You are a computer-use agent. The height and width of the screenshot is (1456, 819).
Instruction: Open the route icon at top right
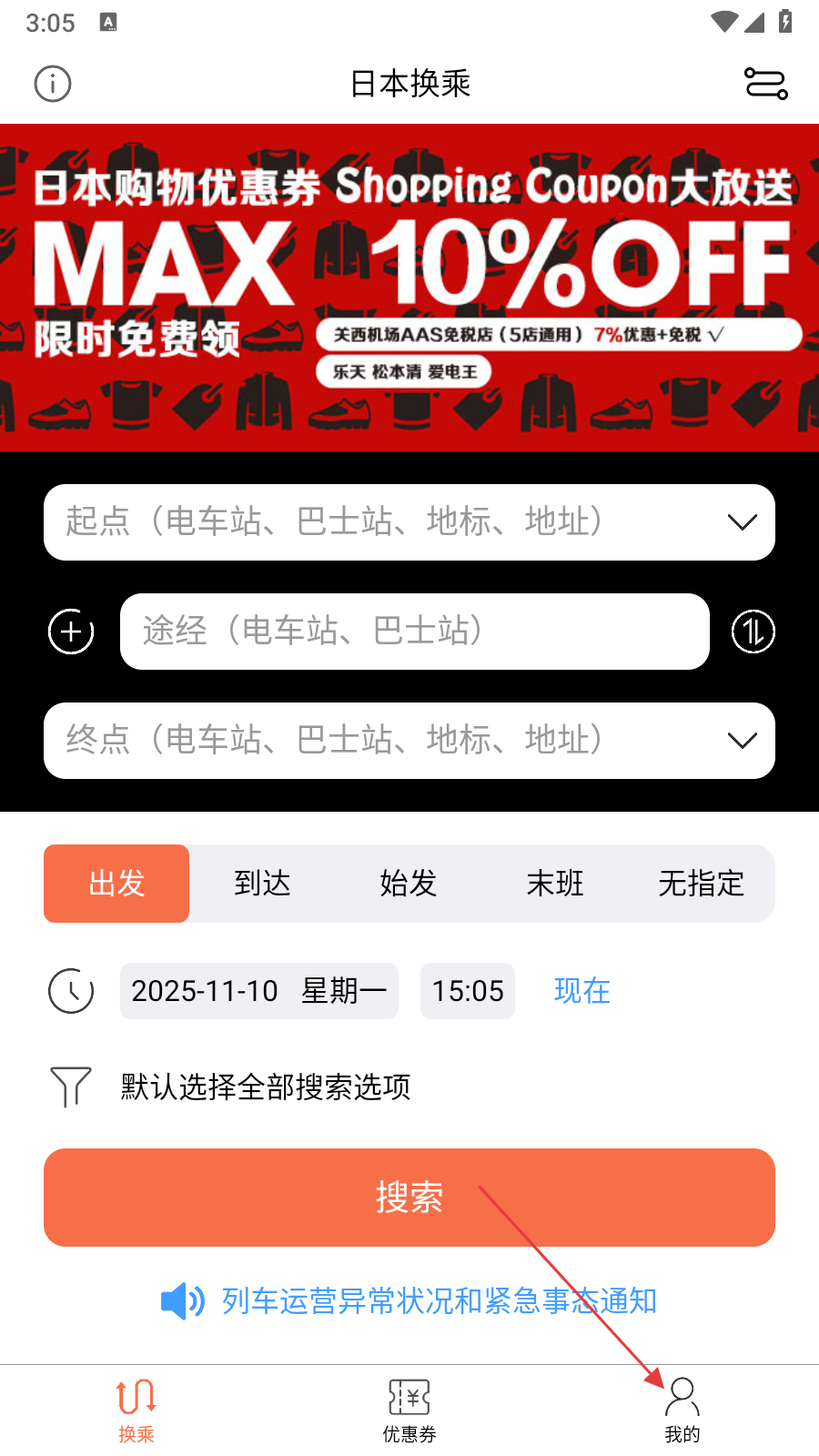coord(766,84)
